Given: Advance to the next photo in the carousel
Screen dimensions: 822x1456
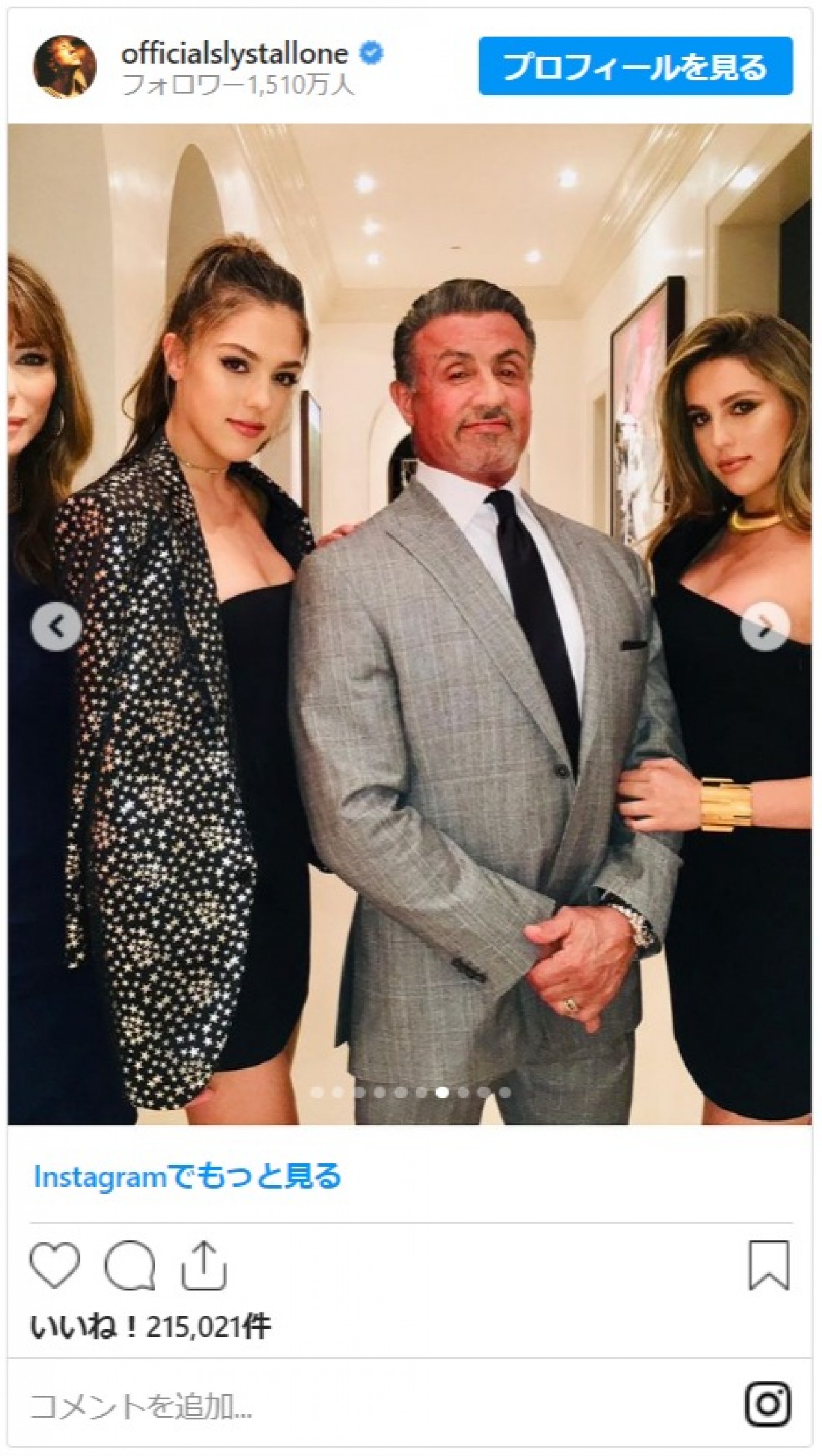Looking at the screenshot, I should (x=764, y=626).
